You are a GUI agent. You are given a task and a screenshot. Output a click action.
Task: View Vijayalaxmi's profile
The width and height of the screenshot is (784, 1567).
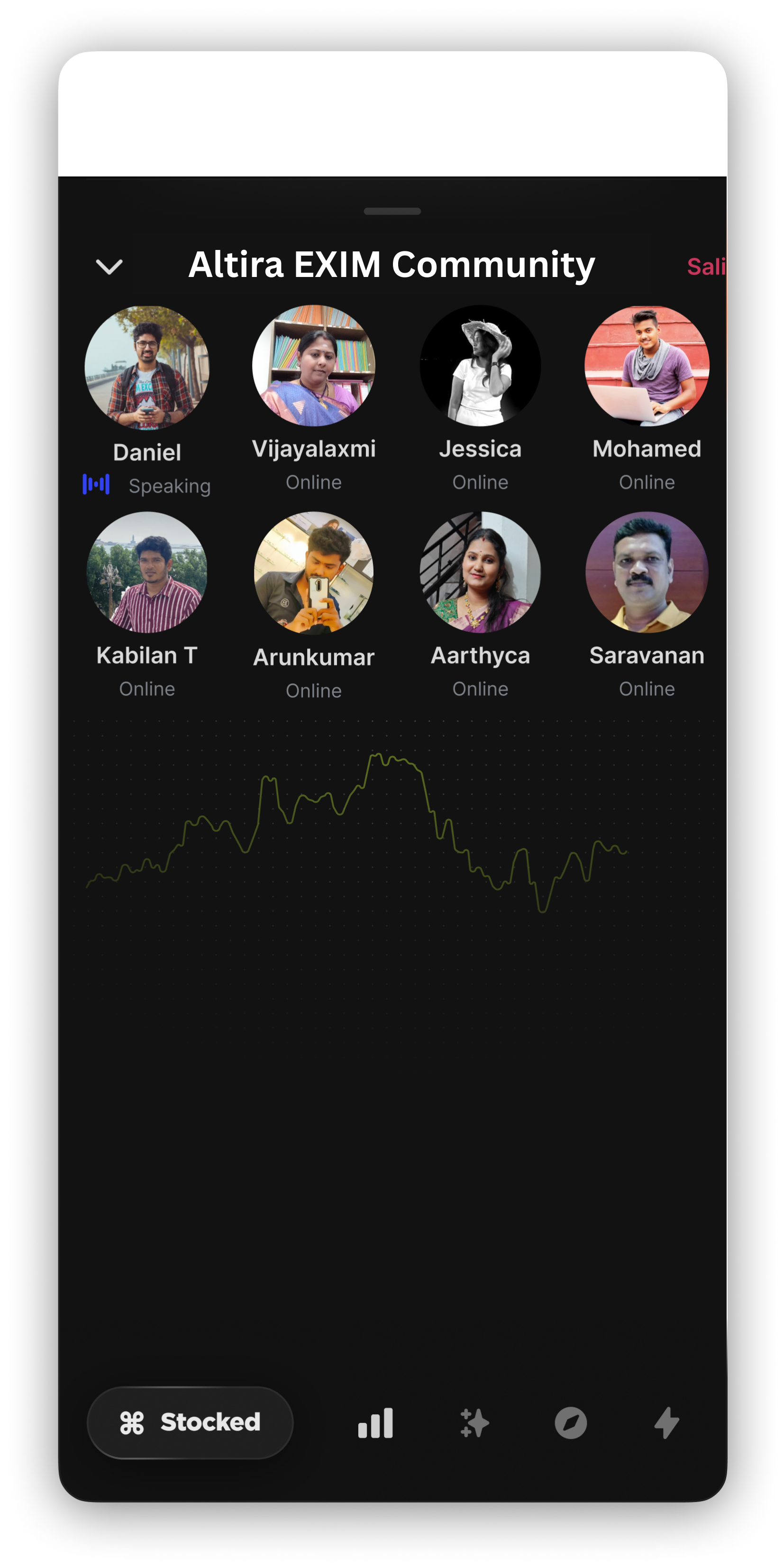pyautogui.click(x=314, y=366)
